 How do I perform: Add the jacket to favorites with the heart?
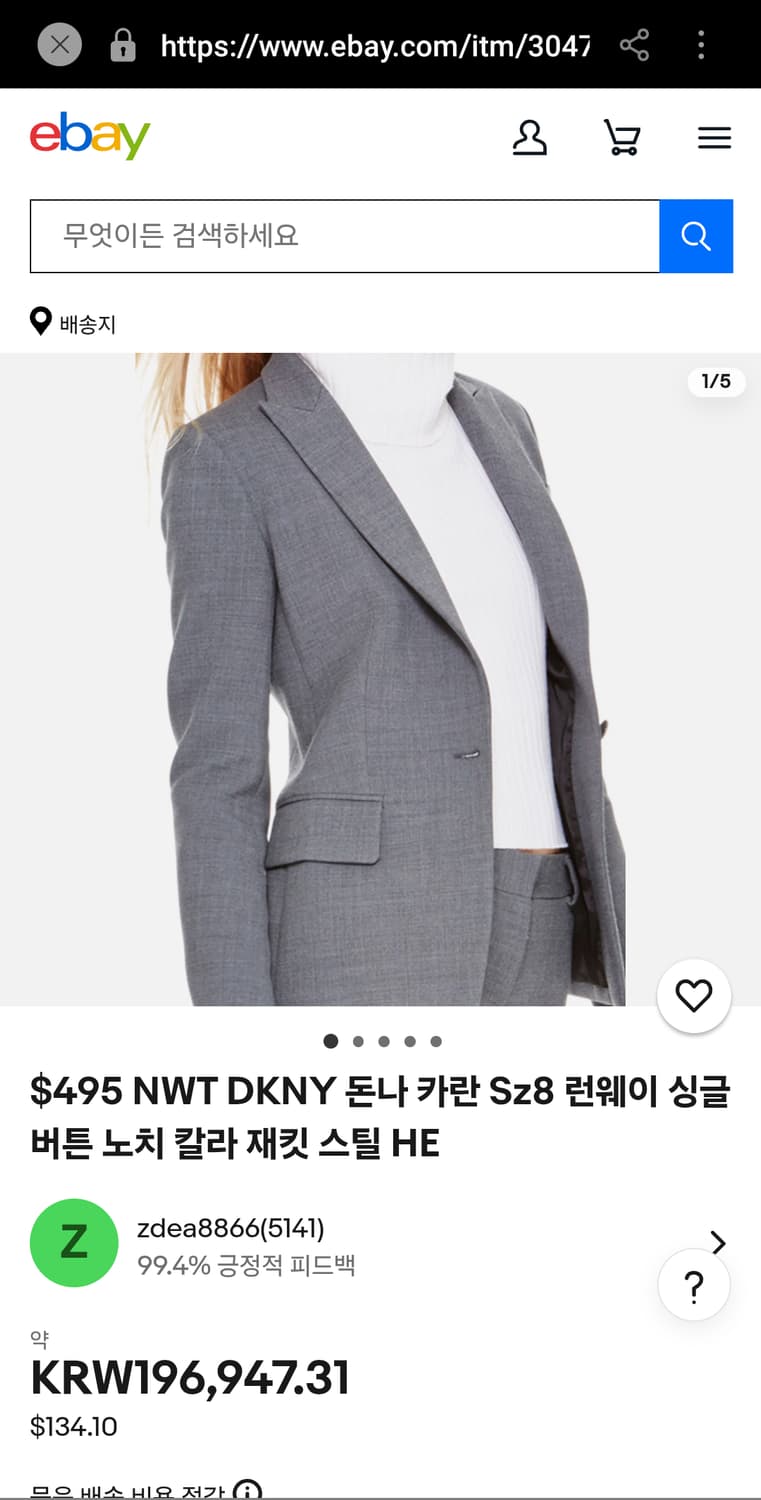694,995
